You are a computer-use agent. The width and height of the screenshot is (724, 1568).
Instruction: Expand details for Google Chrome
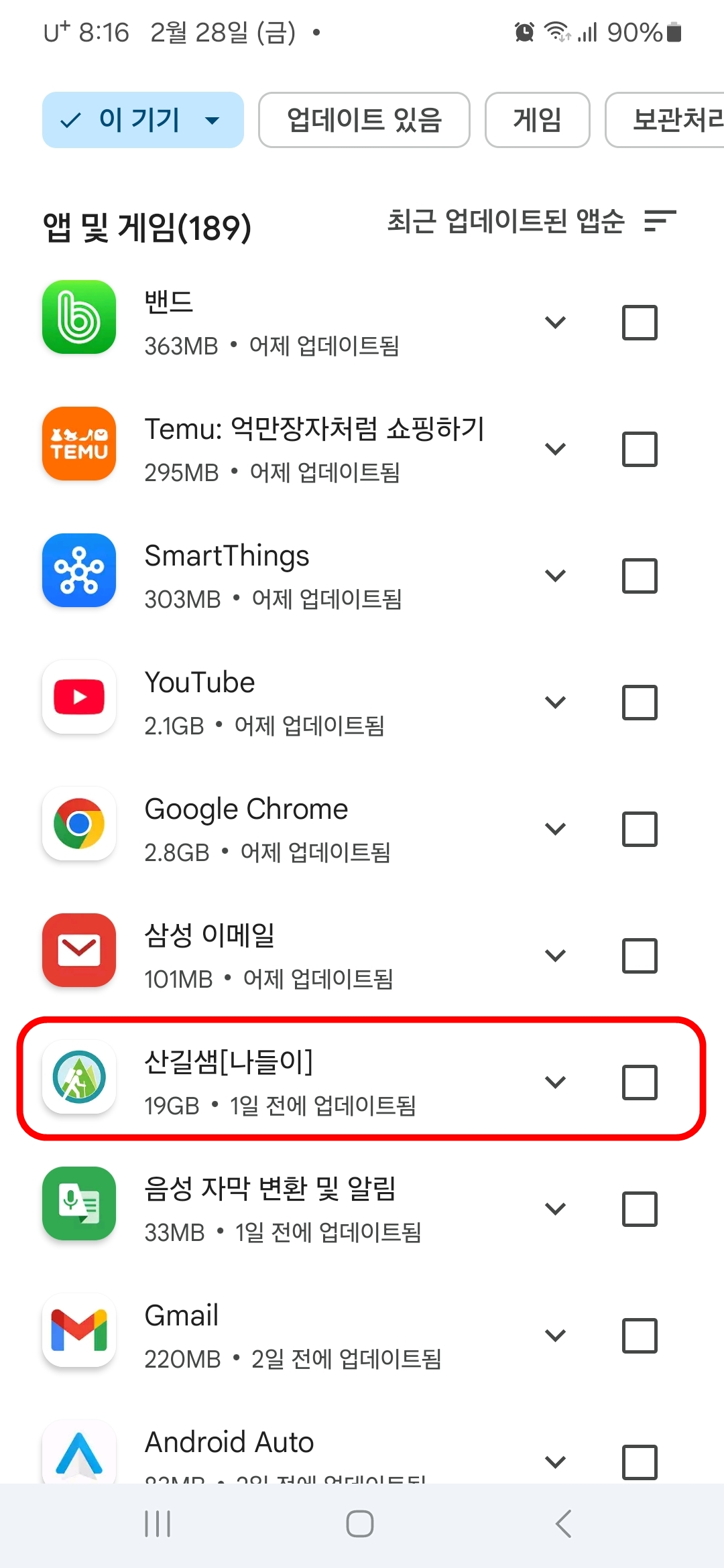555,828
